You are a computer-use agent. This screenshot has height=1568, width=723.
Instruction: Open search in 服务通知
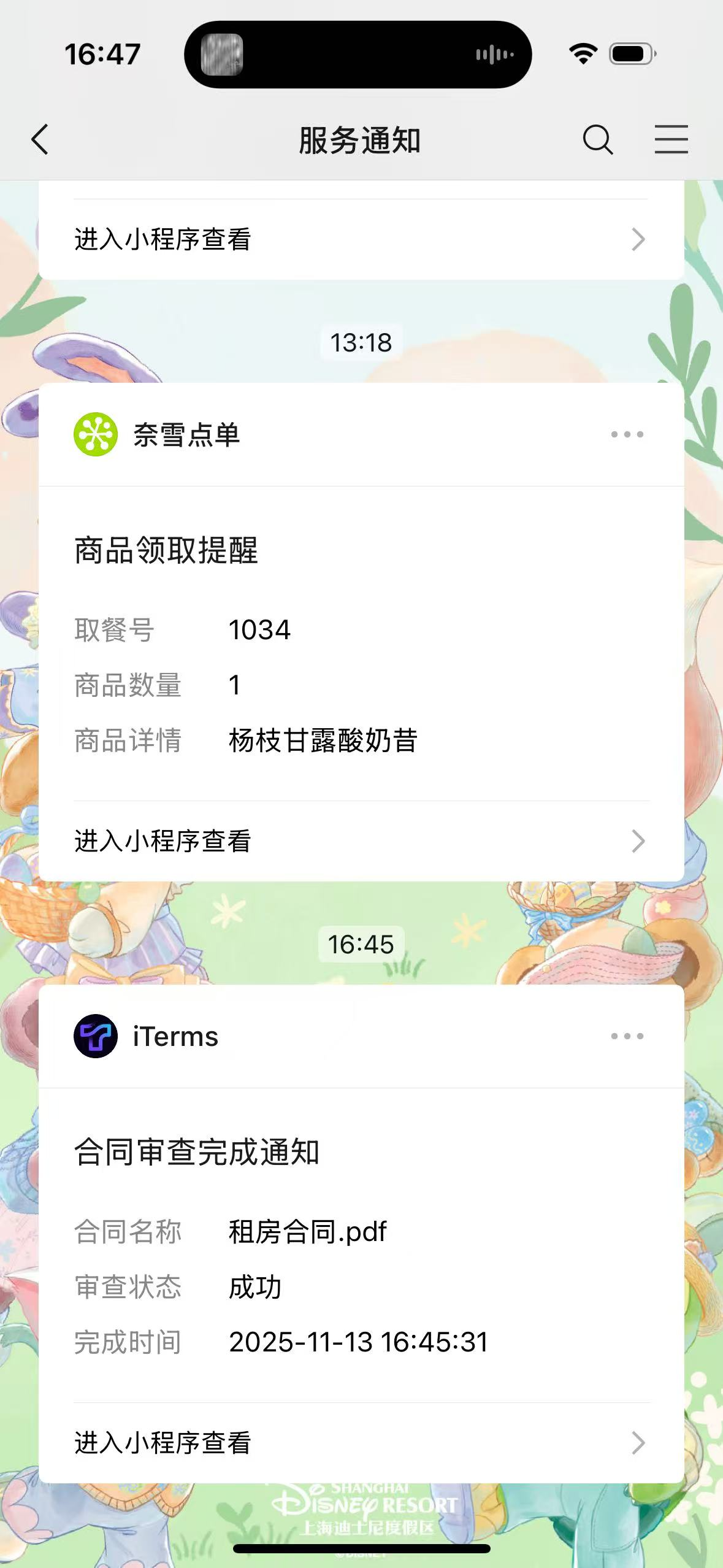(x=597, y=139)
